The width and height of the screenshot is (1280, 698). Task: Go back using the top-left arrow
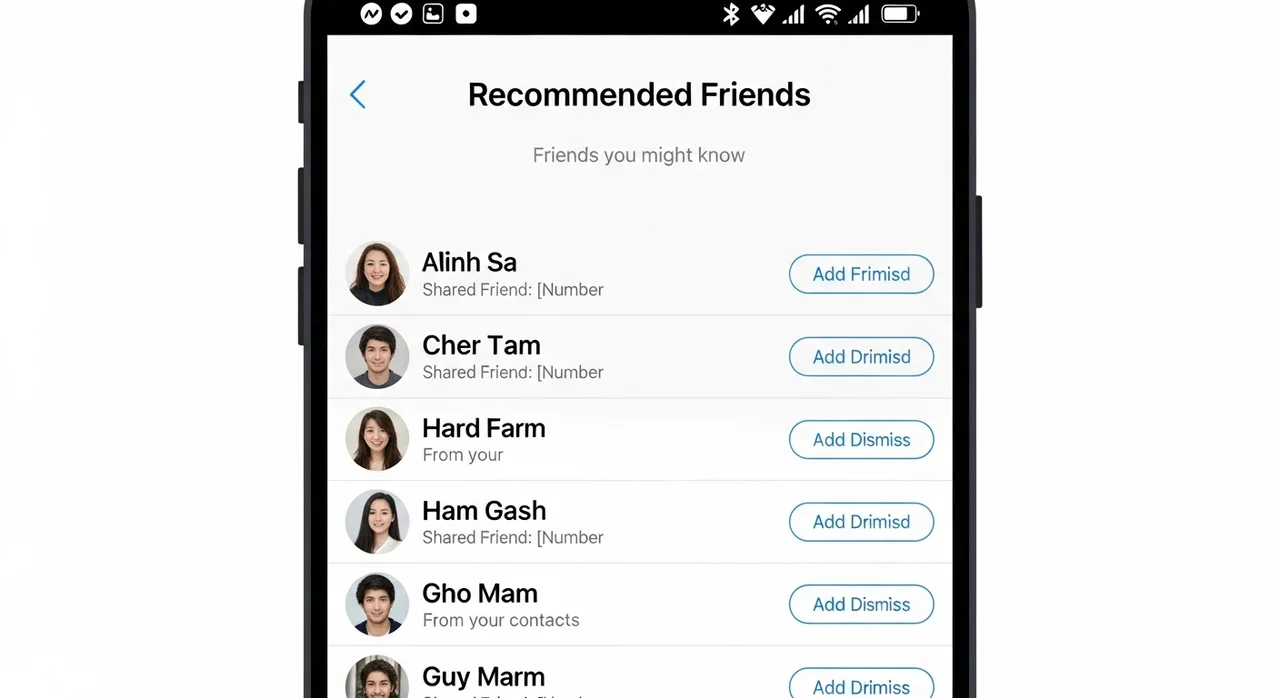(357, 95)
